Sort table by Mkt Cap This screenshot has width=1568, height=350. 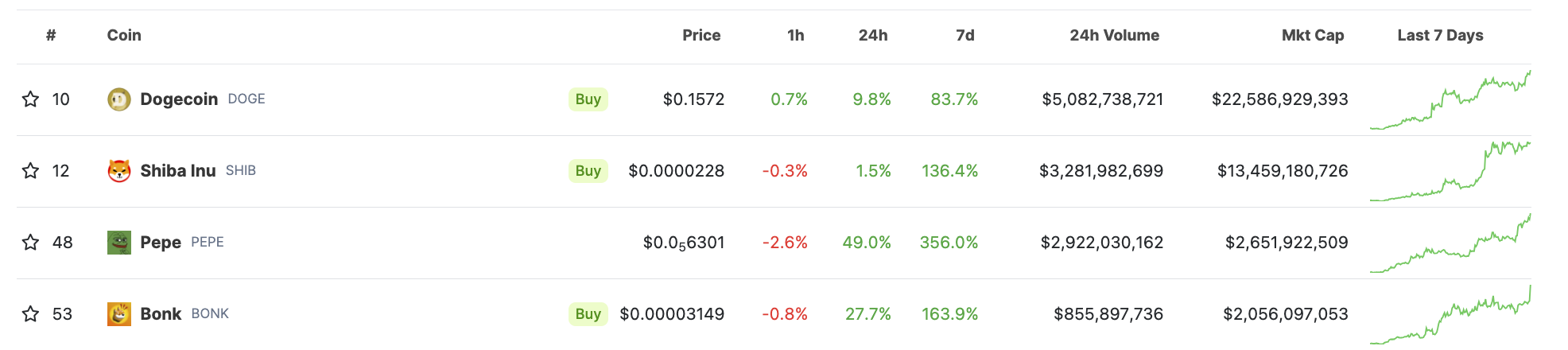(x=1312, y=35)
